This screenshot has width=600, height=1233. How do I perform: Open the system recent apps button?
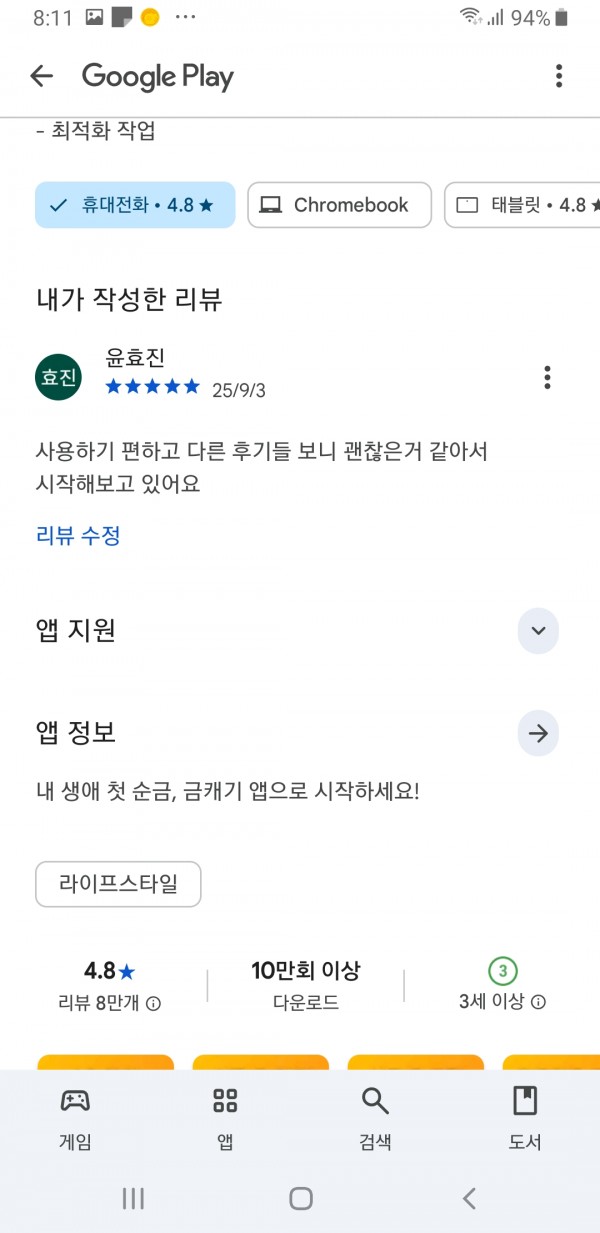pyautogui.click(x=133, y=1198)
